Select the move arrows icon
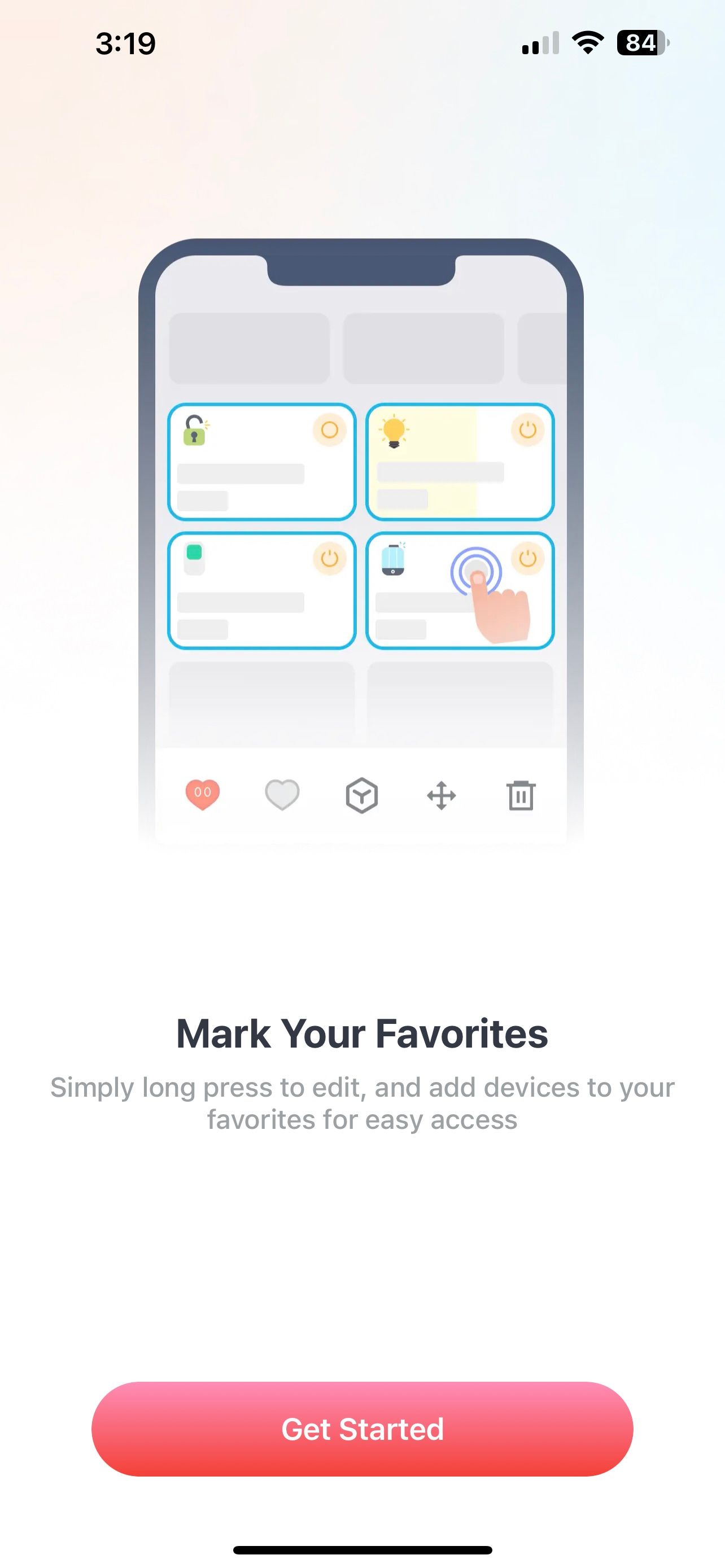 click(x=442, y=795)
